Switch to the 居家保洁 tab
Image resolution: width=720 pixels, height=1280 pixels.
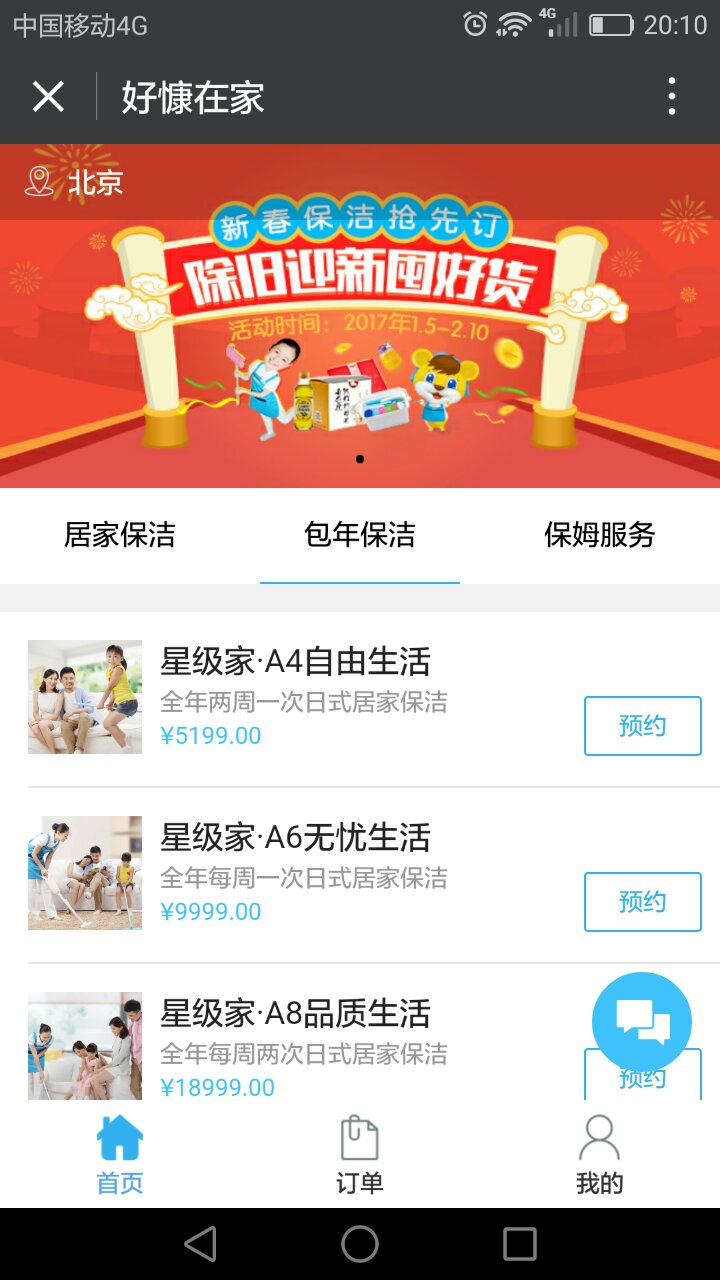tap(120, 535)
